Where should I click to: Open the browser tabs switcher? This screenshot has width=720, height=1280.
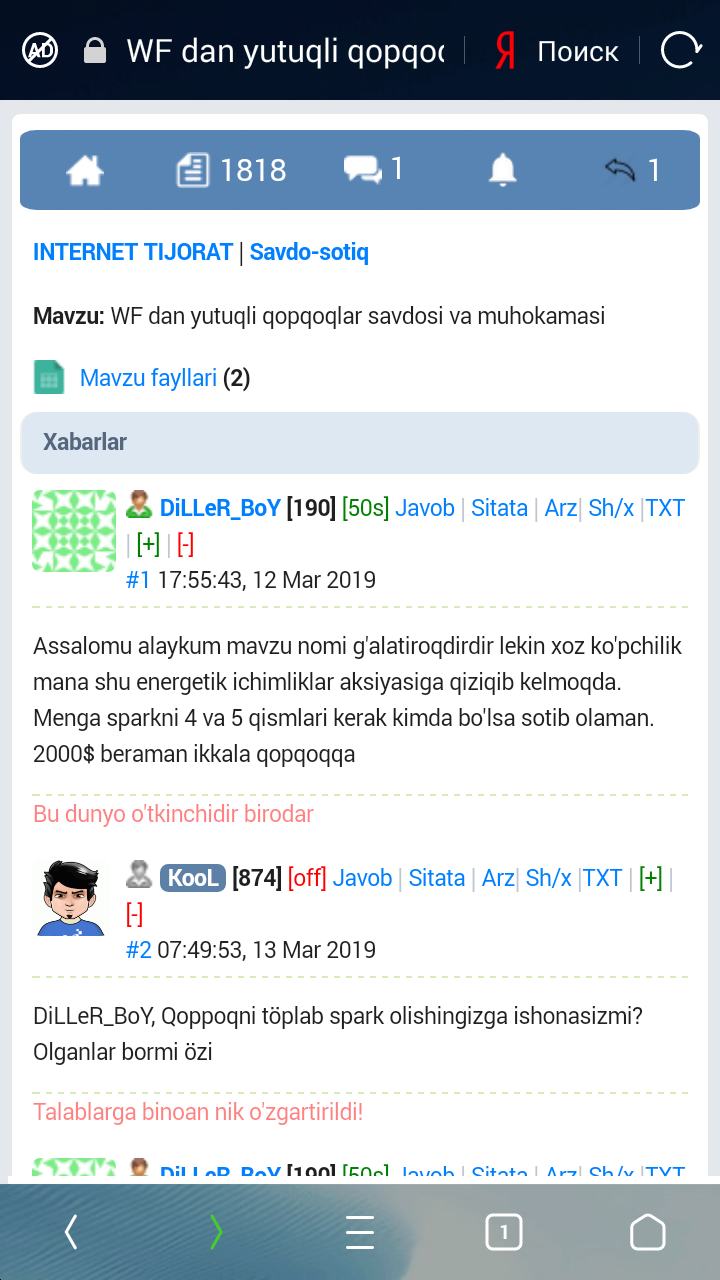(x=504, y=1232)
